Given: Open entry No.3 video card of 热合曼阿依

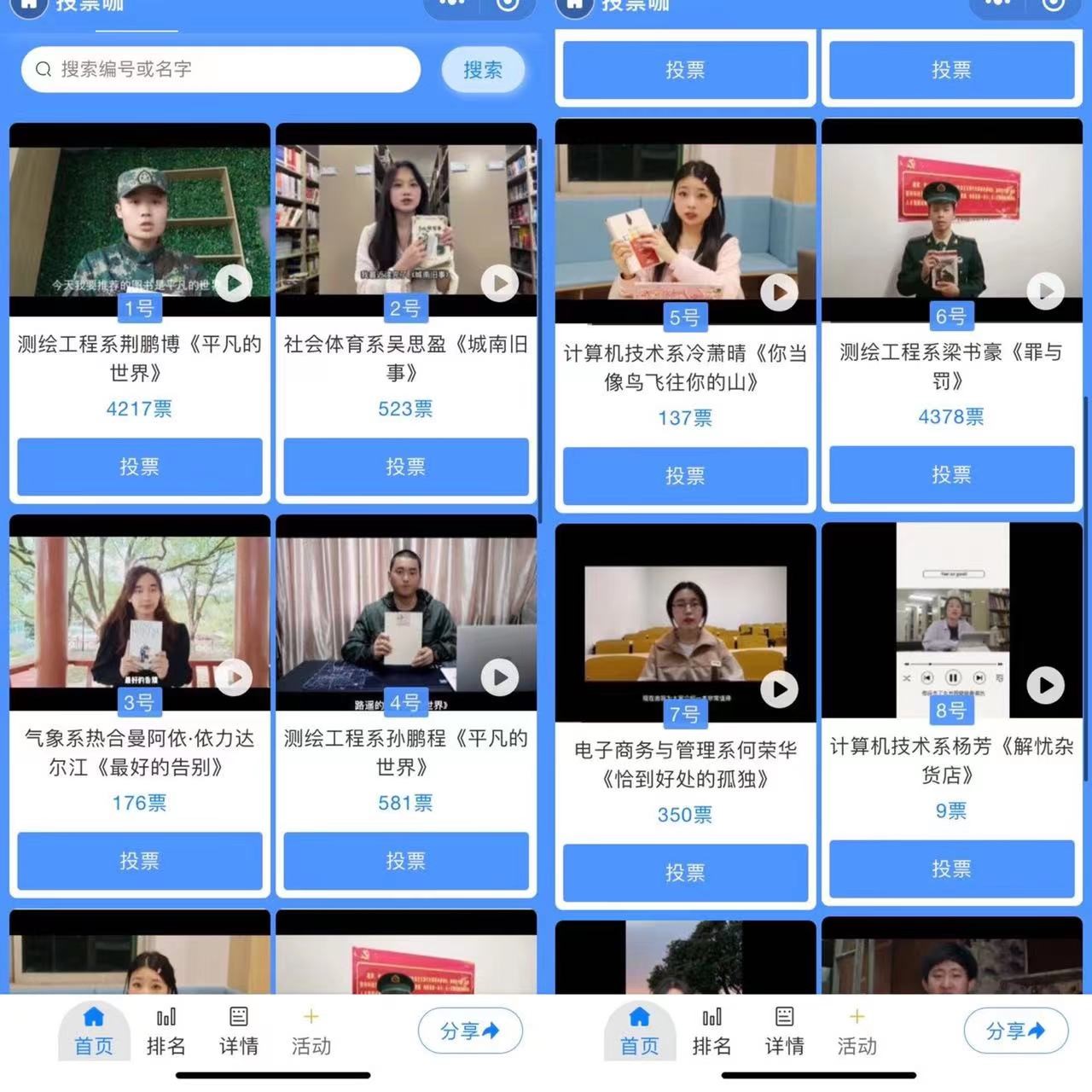Looking at the screenshot, I should pos(139,612).
